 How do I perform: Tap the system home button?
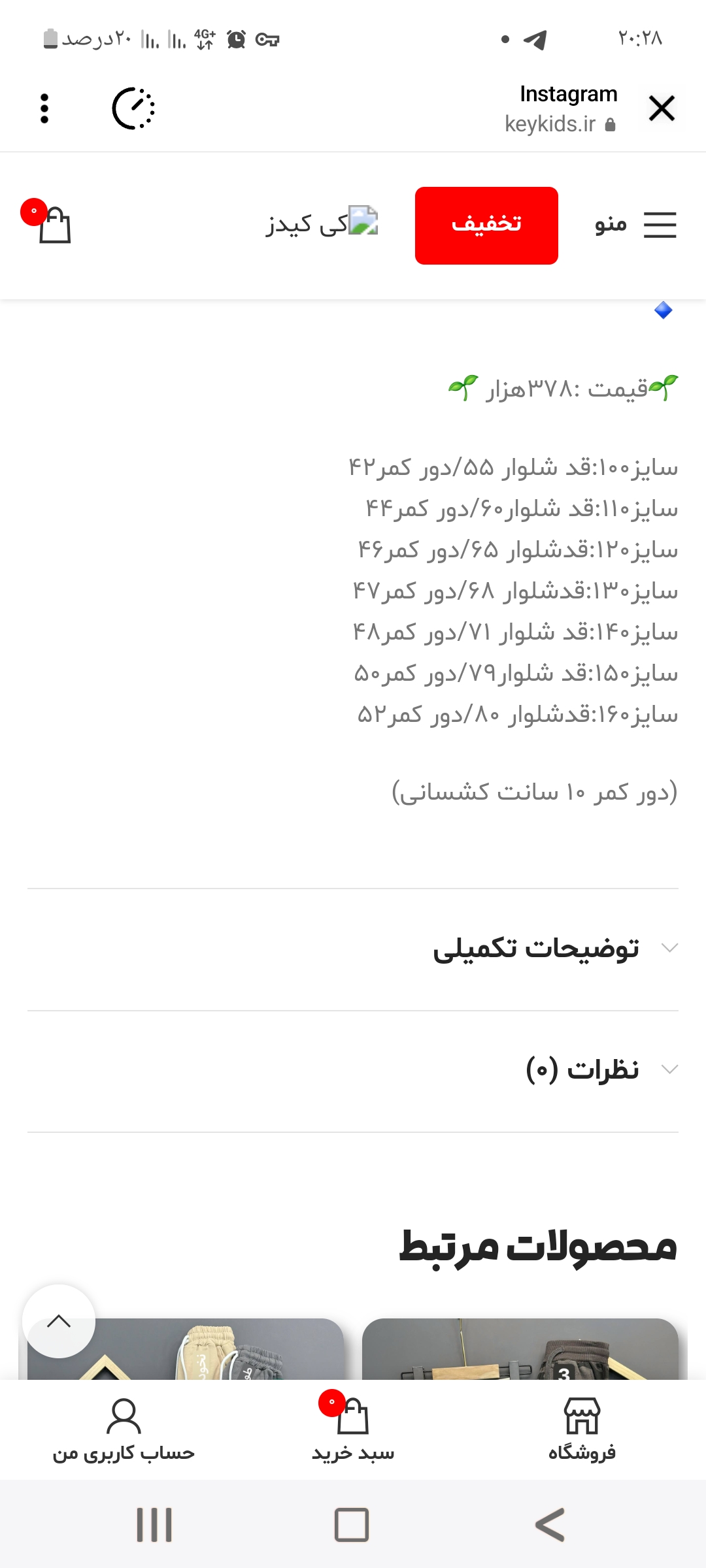click(352, 1525)
